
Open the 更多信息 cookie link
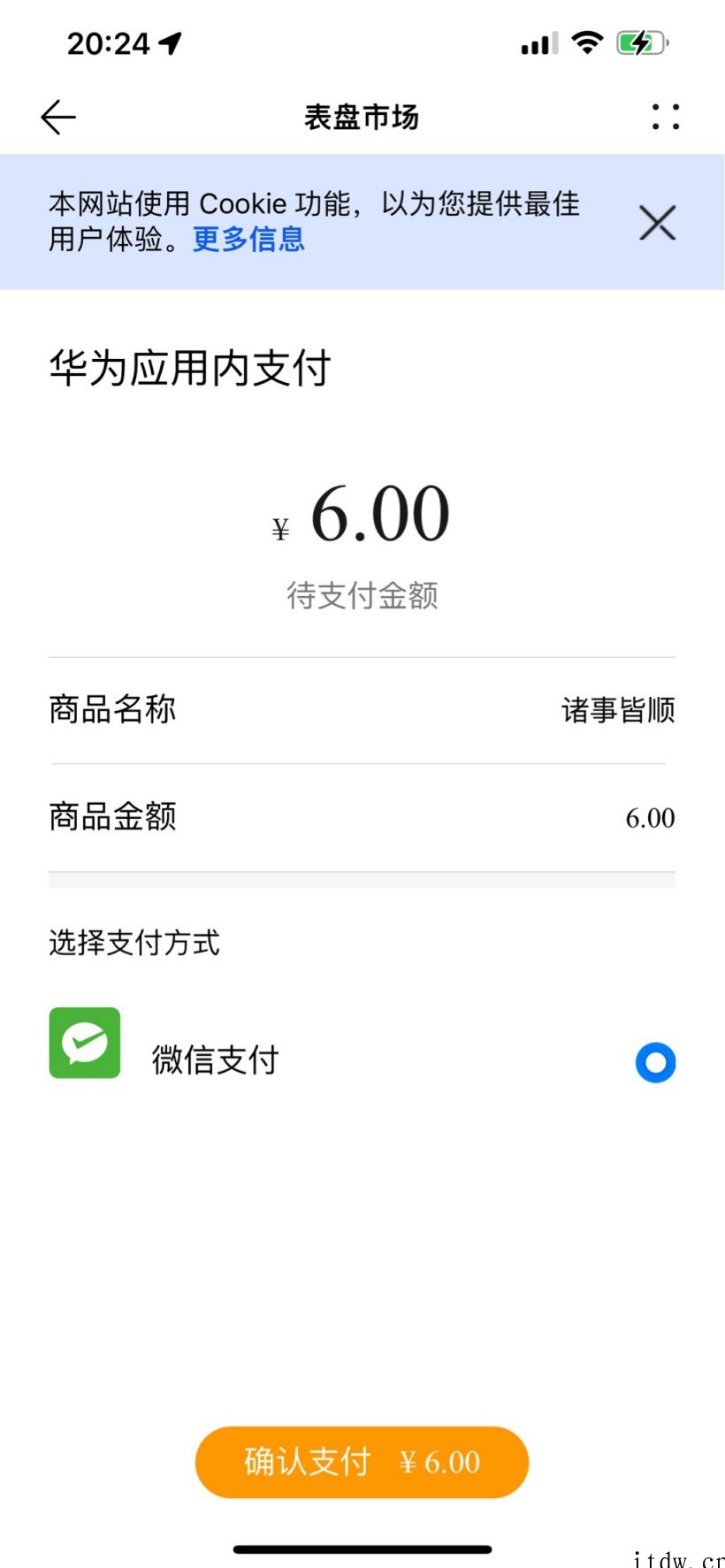tap(248, 240)
